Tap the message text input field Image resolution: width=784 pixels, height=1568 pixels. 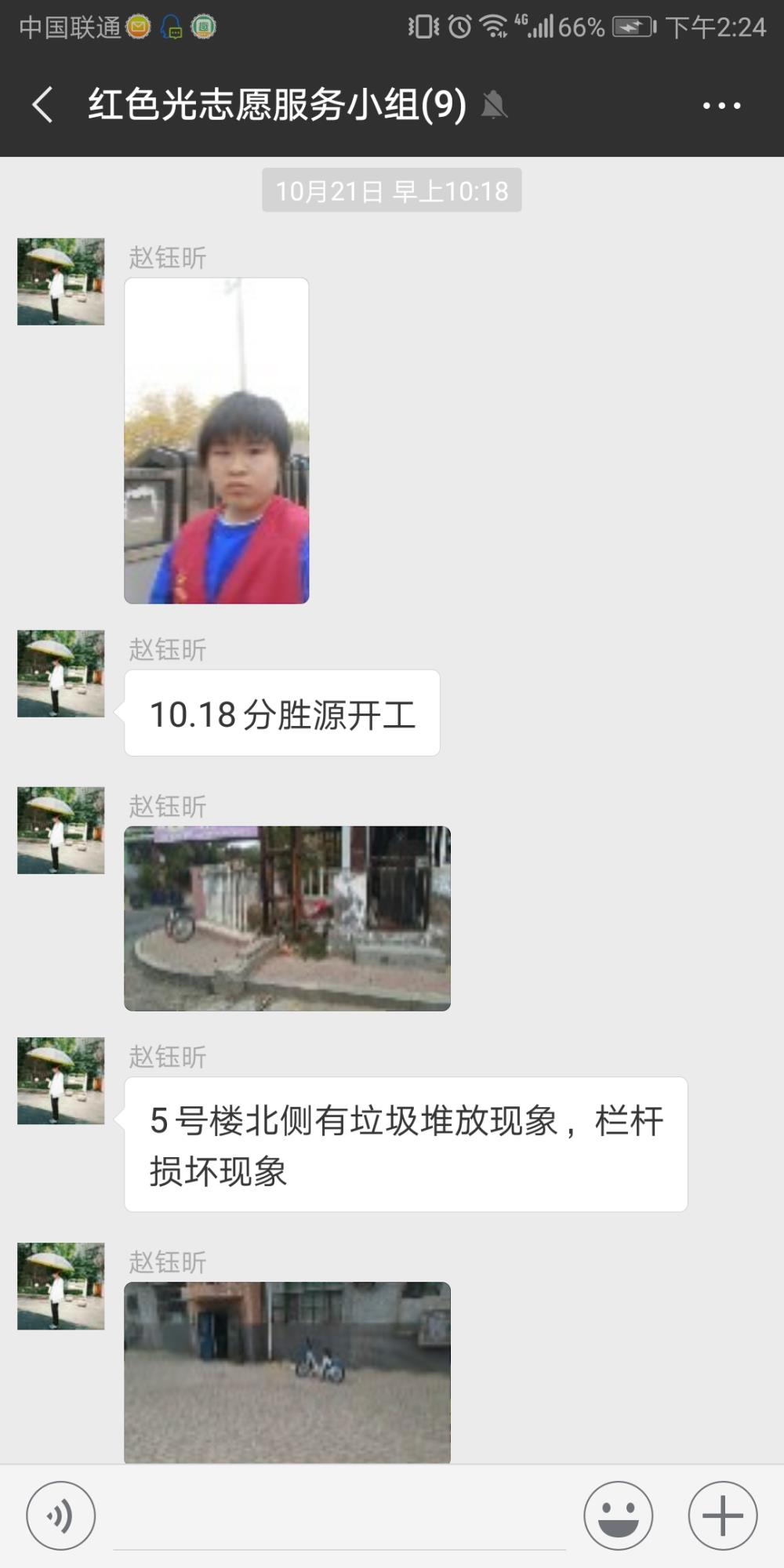[339, 1517]
